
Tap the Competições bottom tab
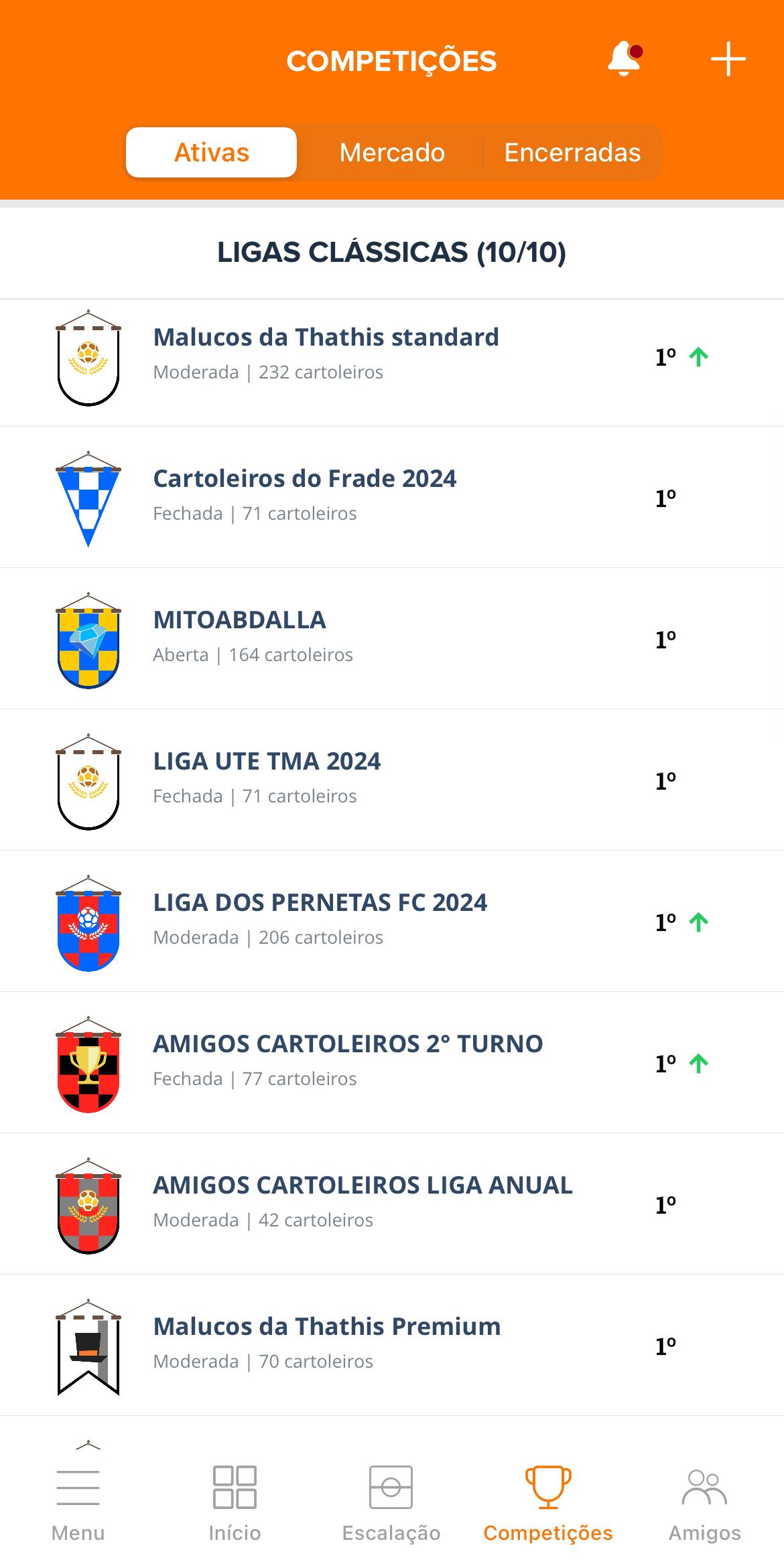point(548,1504)
